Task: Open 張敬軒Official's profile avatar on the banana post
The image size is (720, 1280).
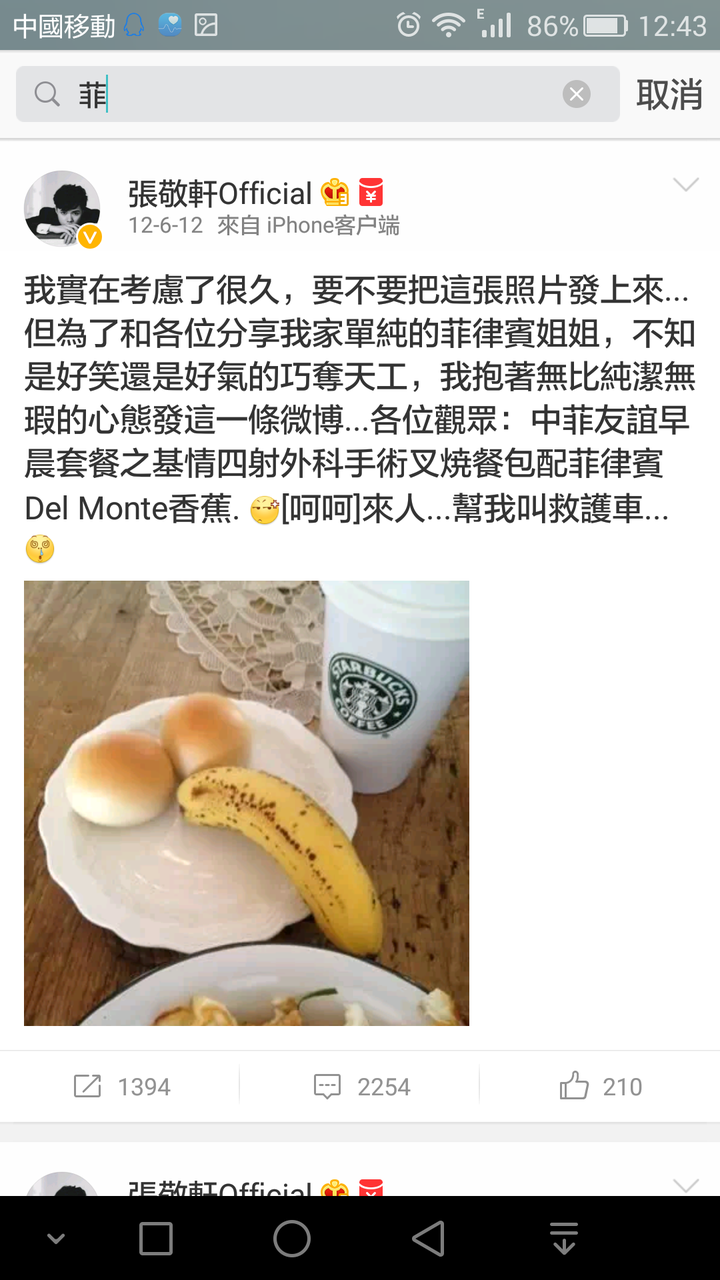Action: pos(62,208)
